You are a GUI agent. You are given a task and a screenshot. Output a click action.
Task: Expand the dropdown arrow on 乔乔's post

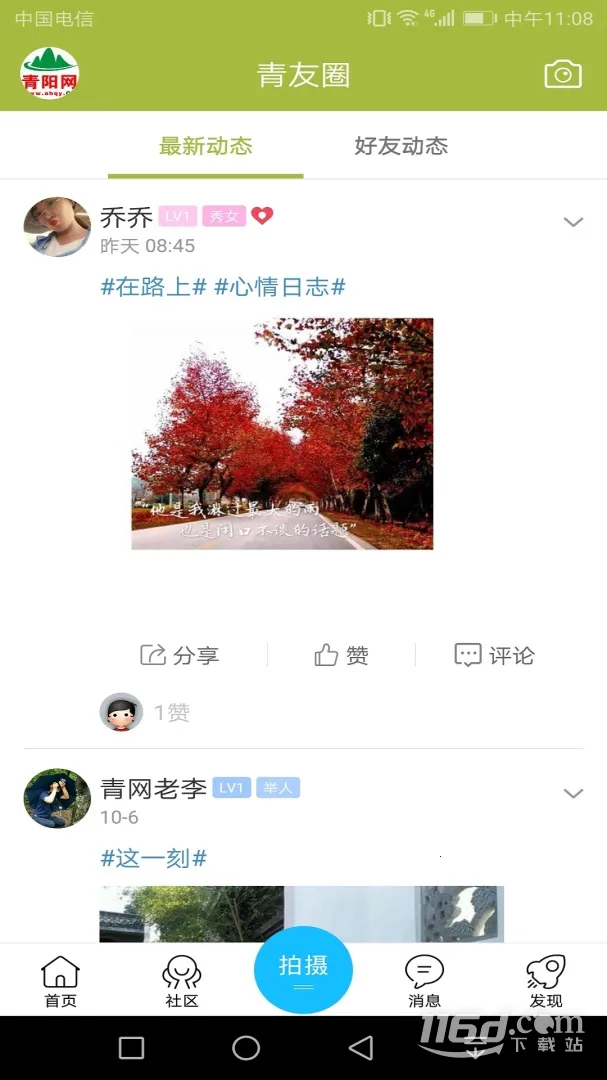pos(573,222)
